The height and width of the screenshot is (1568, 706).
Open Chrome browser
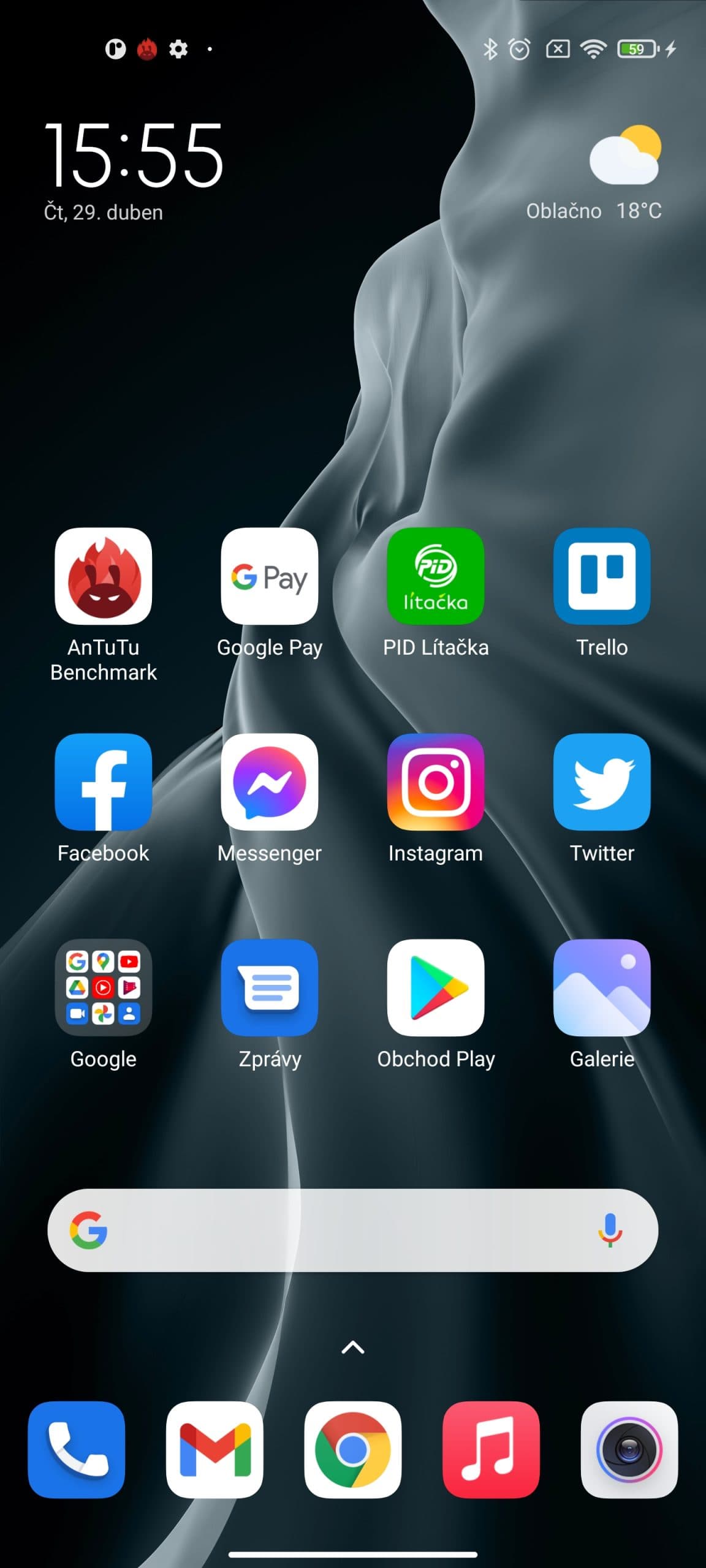(x=353, y=1450)
